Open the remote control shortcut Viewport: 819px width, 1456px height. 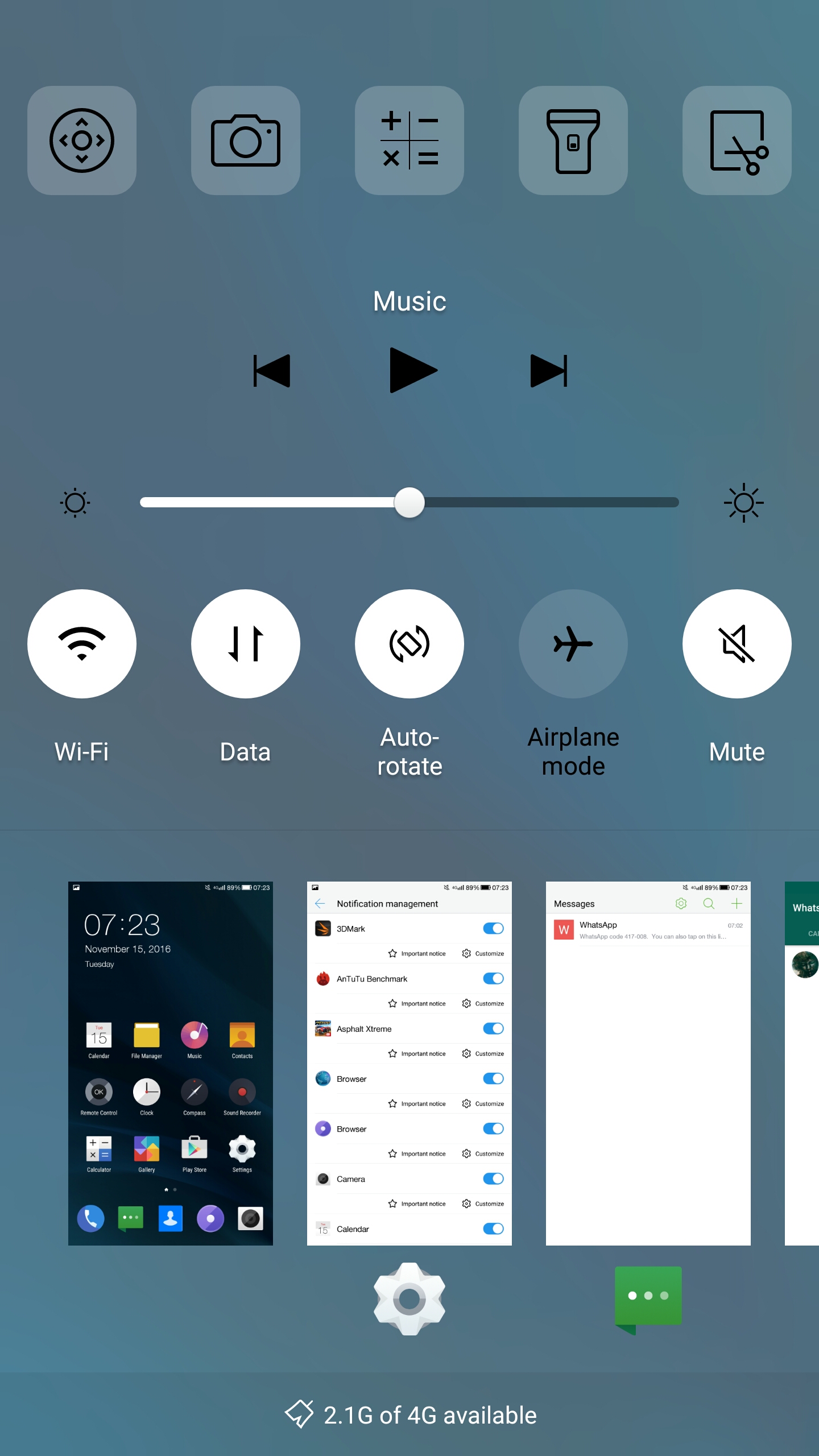(82, 140)
